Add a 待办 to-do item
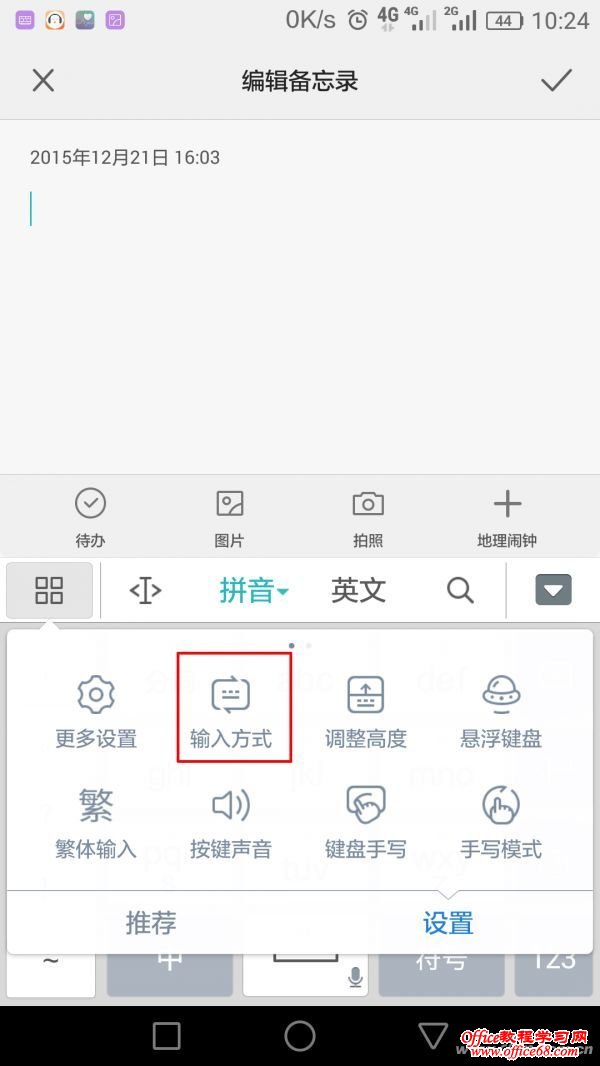This screenshot has height=1066, width=600. pos(90,516)
